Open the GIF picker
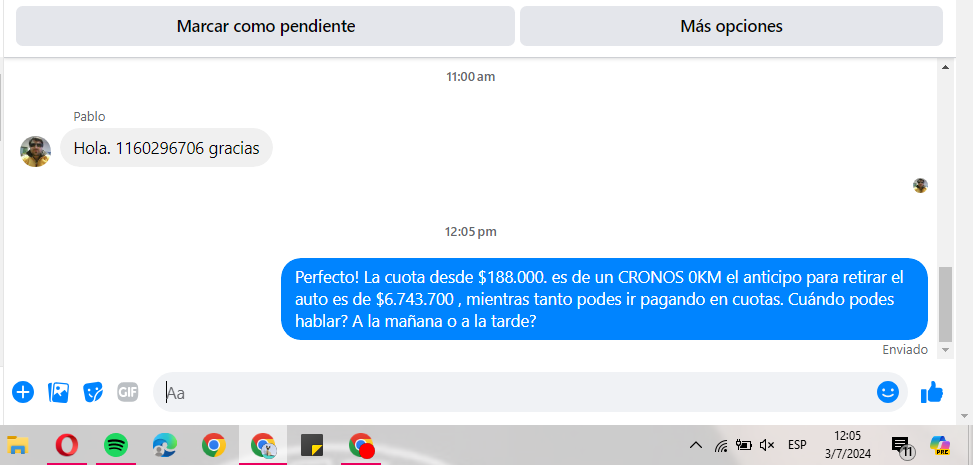This screenshot has width=973, height=465. (x=128, y=392)
